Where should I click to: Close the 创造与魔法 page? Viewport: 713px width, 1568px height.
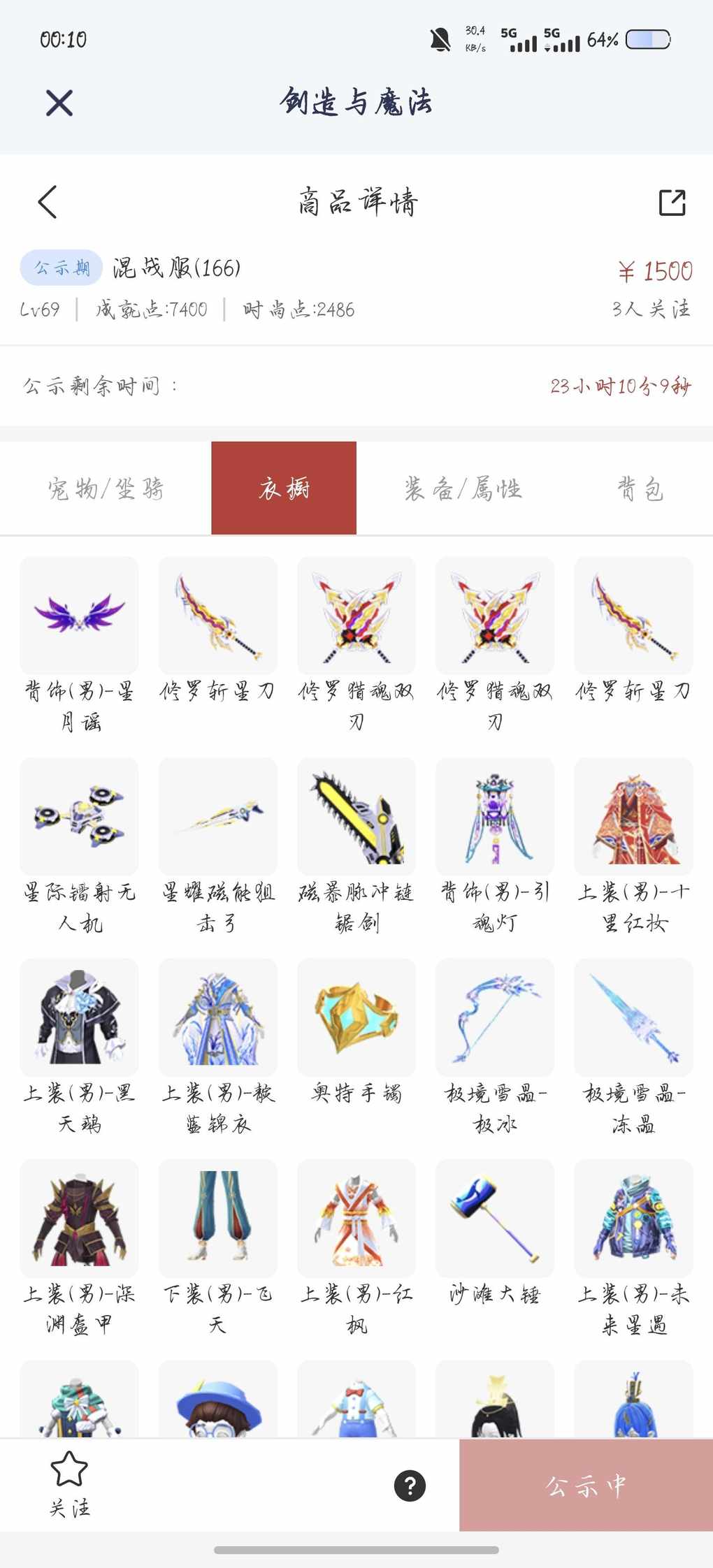click(x=59, y=103)
